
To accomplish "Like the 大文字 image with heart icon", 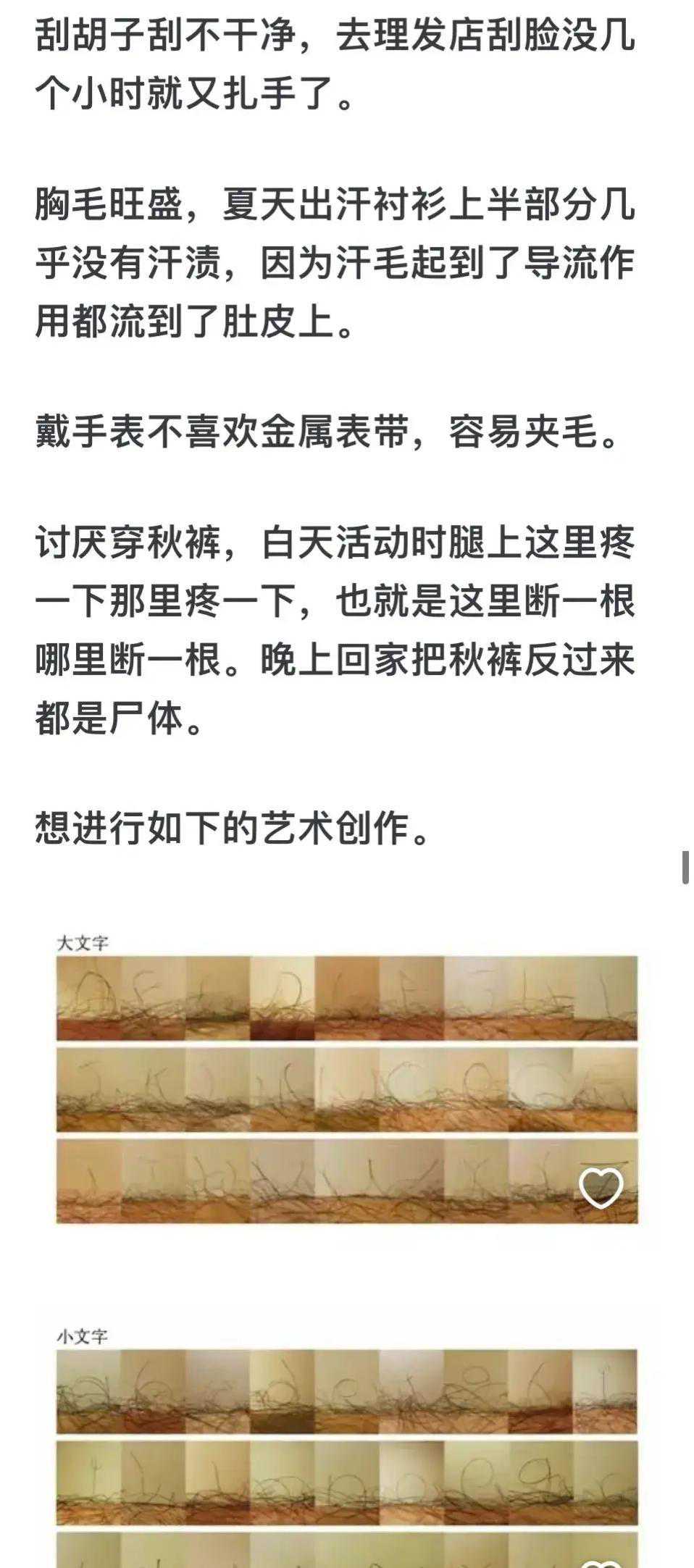I will point(601,1187).
